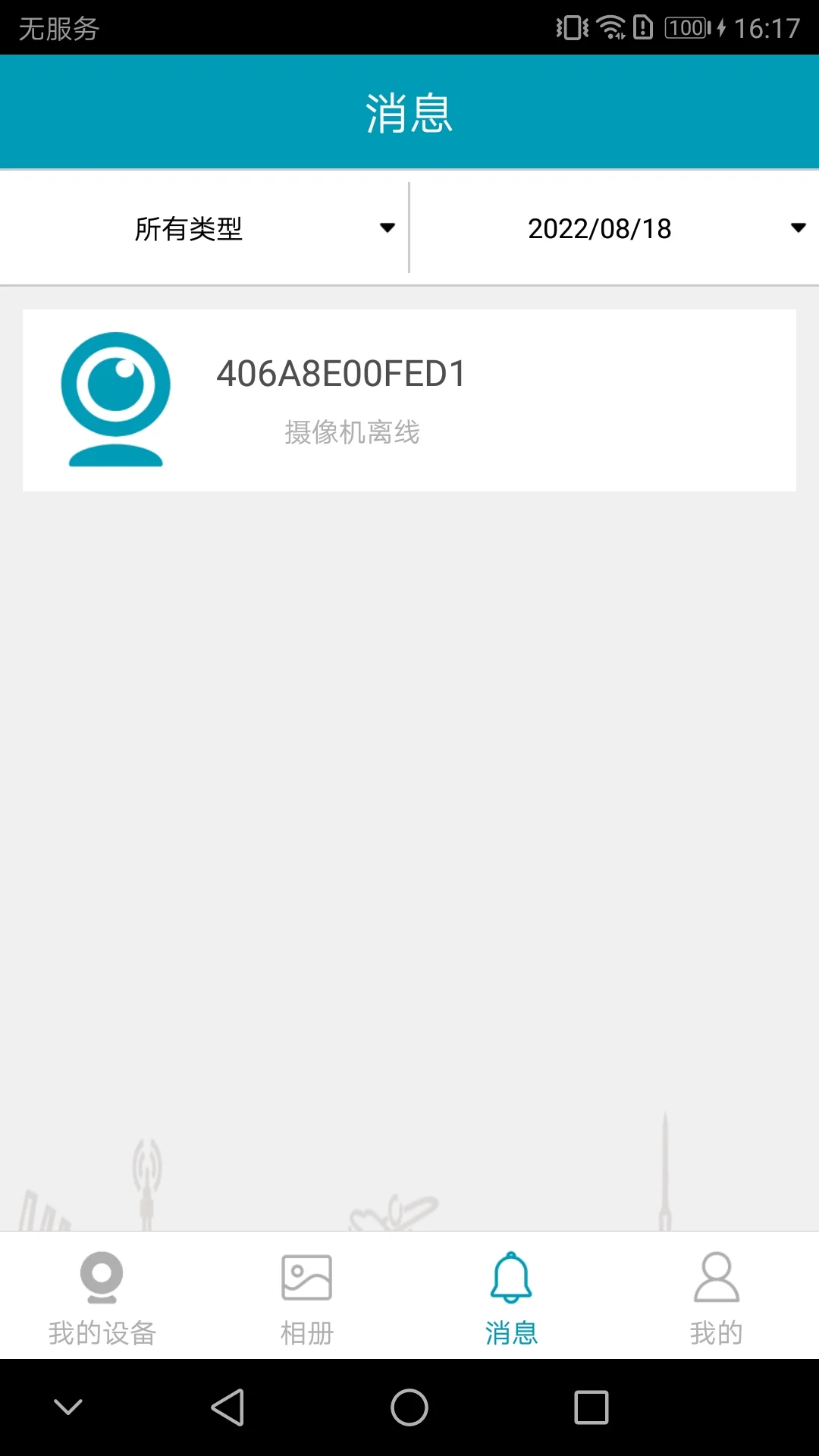Image resolution: width=819 pixels, height=1456 pixels.
Task: Tap the Wi-Fi status bar icon
Action: (x=611, y=25)
